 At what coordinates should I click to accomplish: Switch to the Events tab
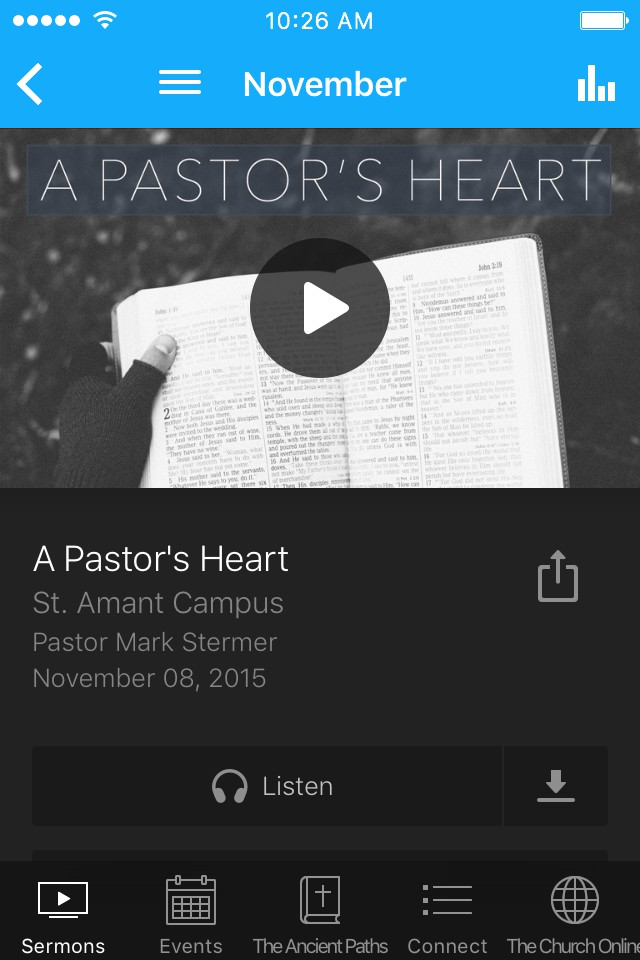[191, 915]
